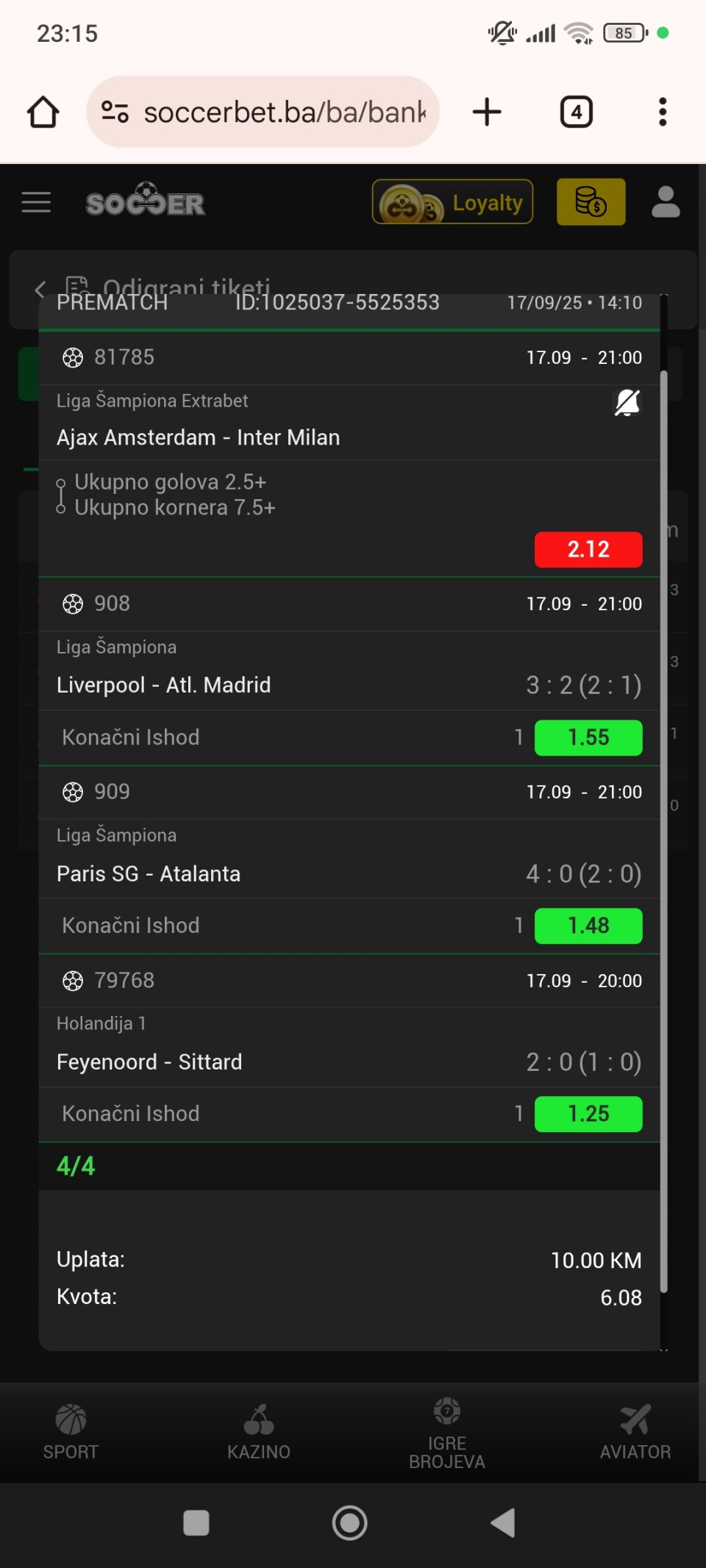
Task: Open a new browser tab
Action: point(487,112)
